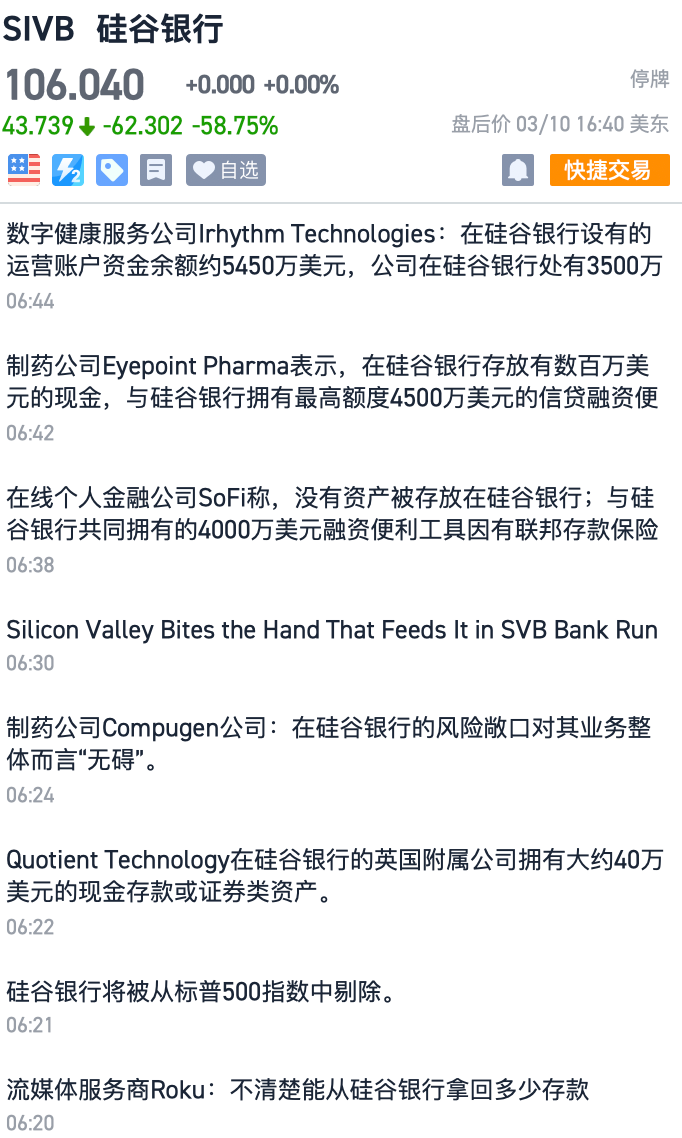Open the Silicon Valley Bites the Hand article
This screenshot has width=682, height=1138.
(332, 630)
